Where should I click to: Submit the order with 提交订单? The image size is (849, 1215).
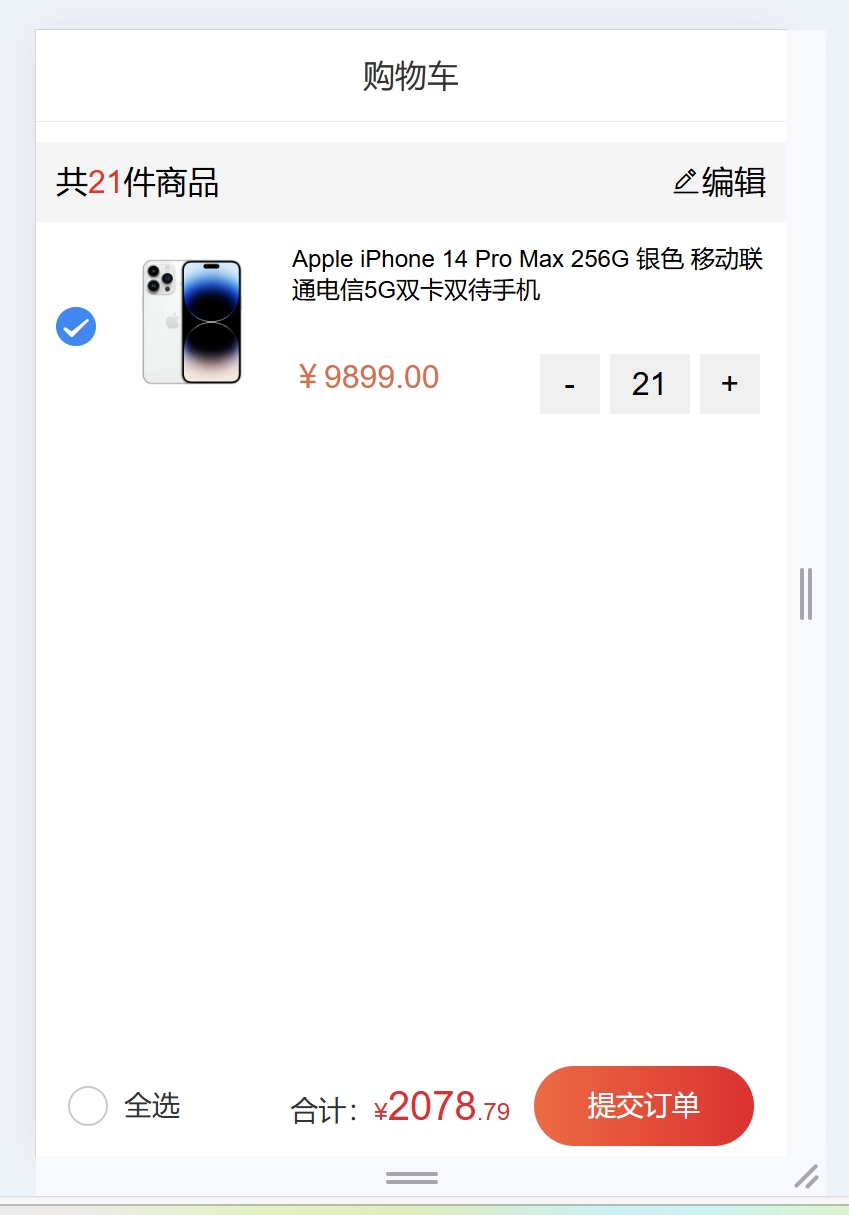click(x=644, y=1106)
